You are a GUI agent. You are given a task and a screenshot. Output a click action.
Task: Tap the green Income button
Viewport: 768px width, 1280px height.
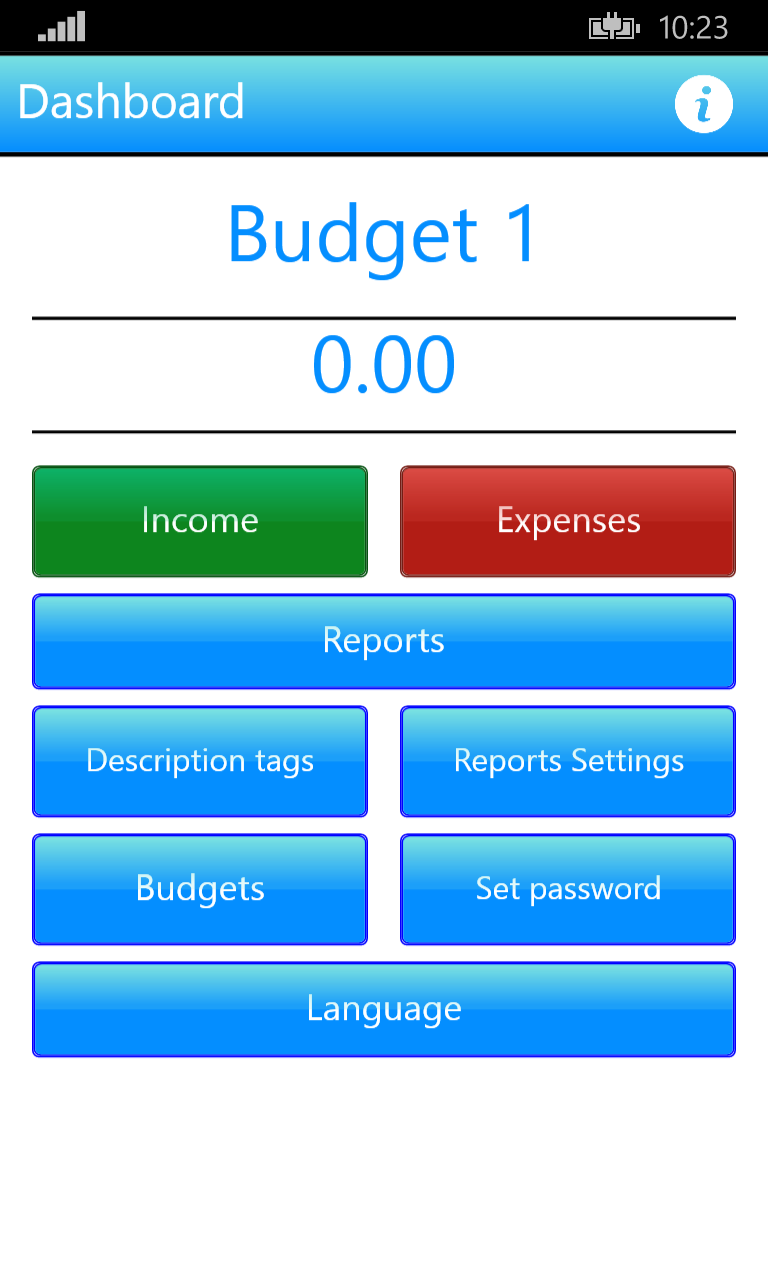pyautogui.click(x=200, y=521)
